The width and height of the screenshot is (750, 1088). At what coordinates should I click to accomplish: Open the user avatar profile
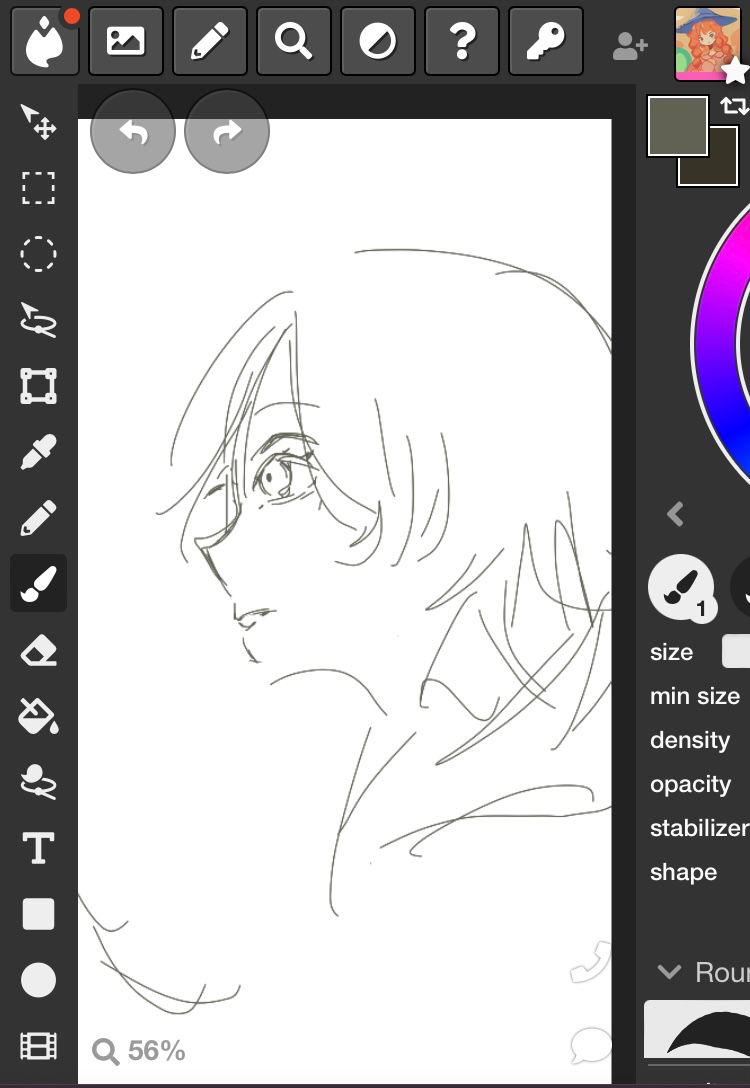pyautogui.click(x=708, y=44)
